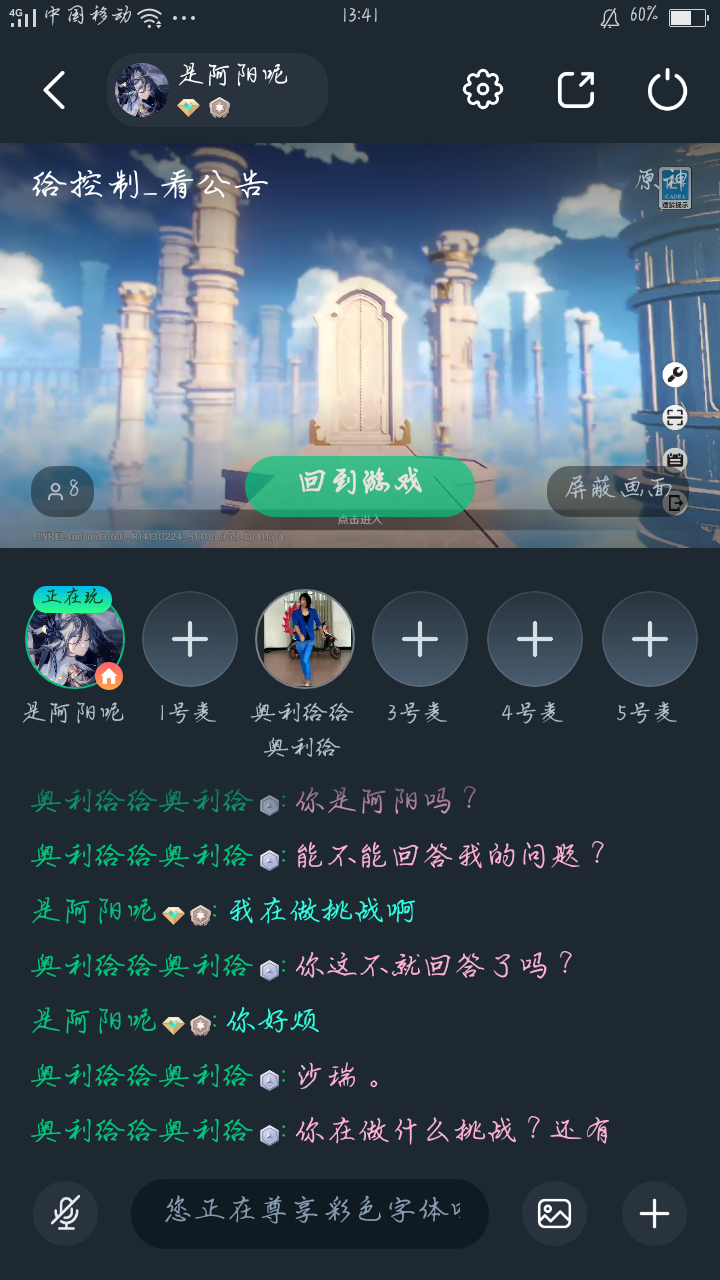The height and width of the screenshot is (1280, 720).
Task: Open the wrench tool icon on stream
Action: coord(675,375)
